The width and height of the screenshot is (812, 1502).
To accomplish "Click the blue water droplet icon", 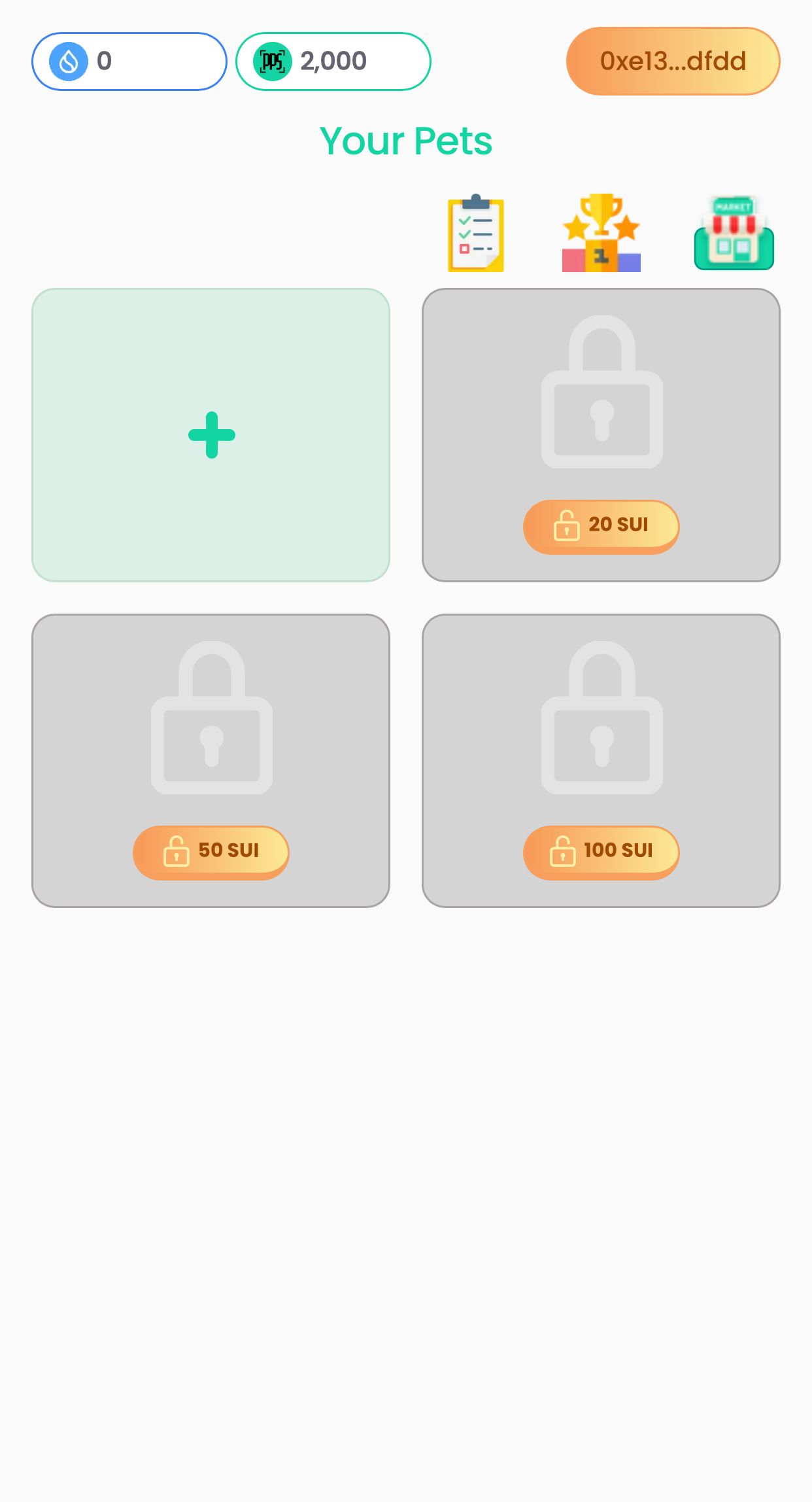I will pos(69,61).
